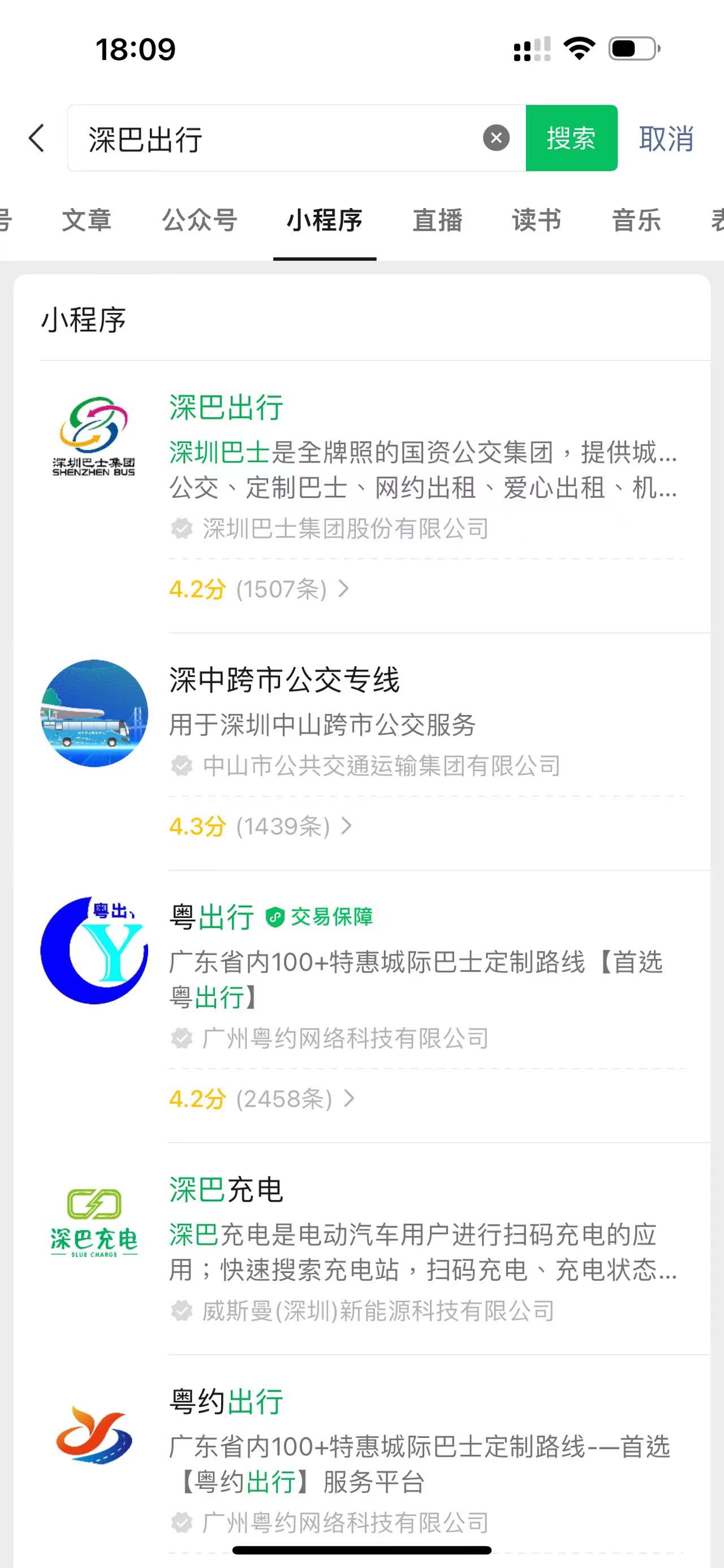This screenshot has height=1568, width=724.
Task: Cancel the search with 取消
Action: tap(666, 139)
